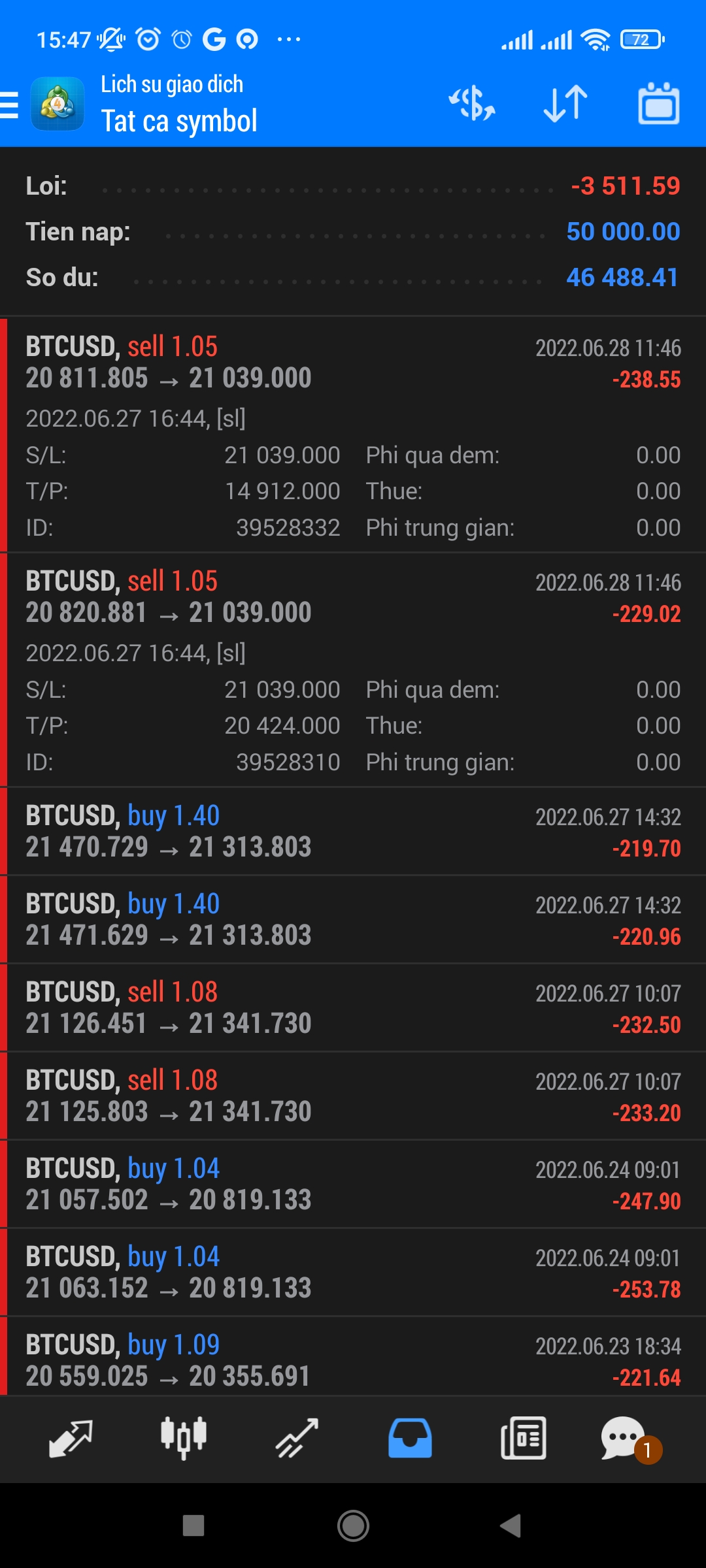Pick a date range with the calendar
Screen dimensions: 706x1568
[658, 104]
